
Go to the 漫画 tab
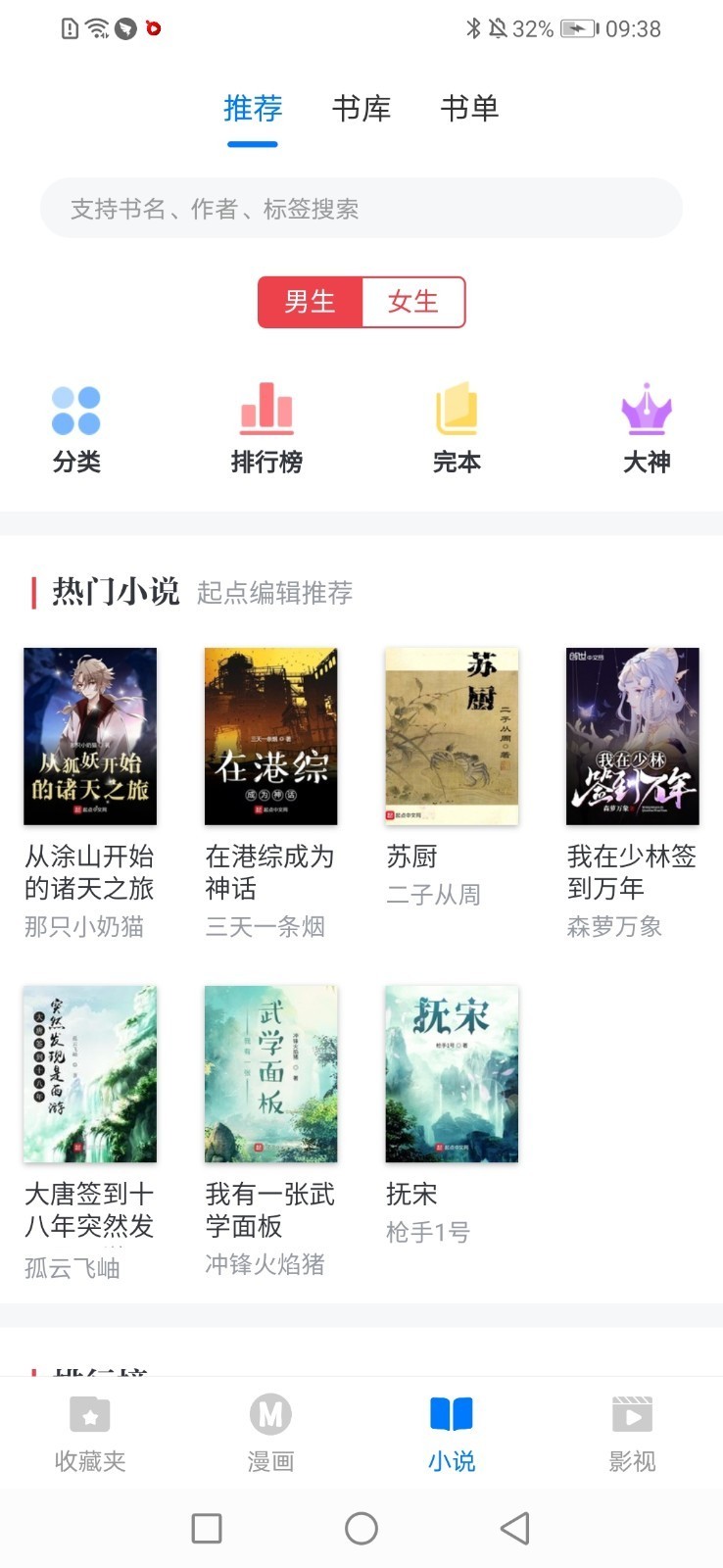[x=270, y=1434]
